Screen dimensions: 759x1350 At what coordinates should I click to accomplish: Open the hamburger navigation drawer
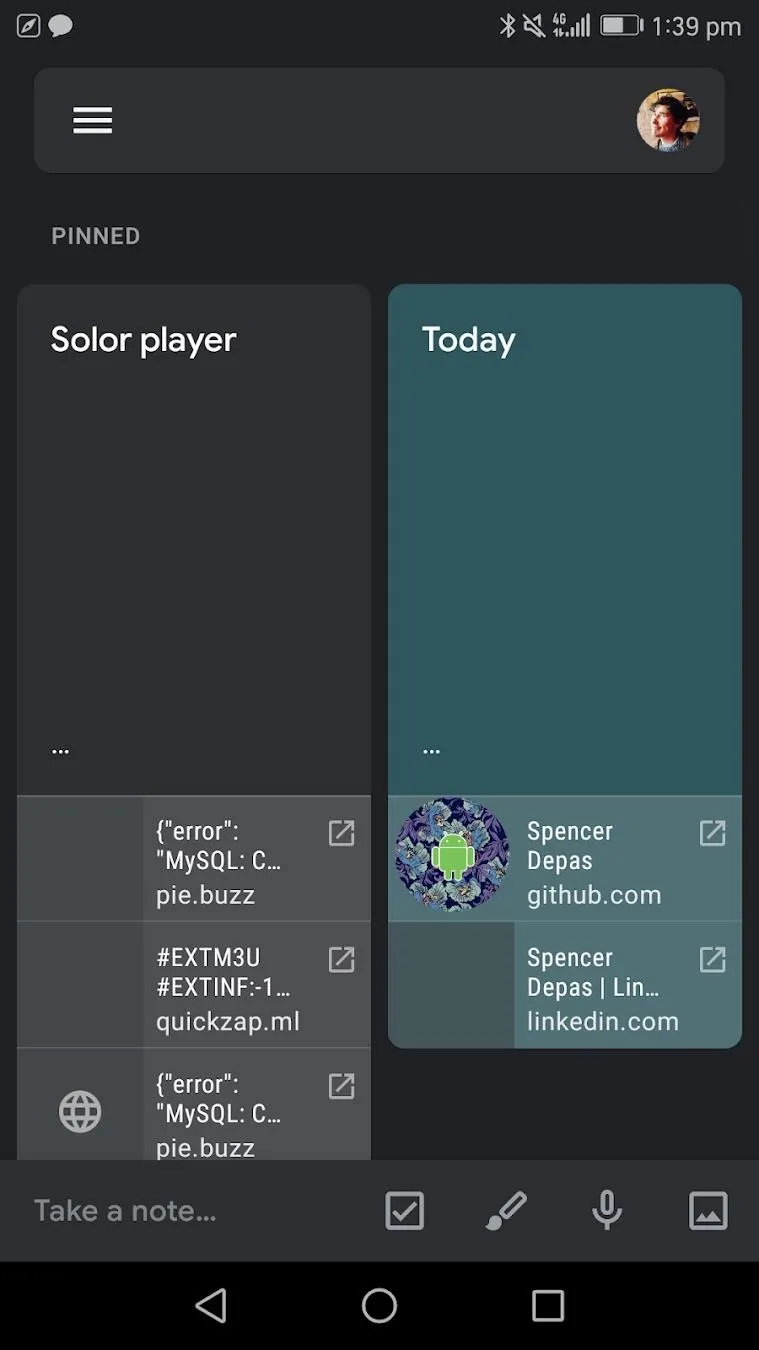[92, 120]
